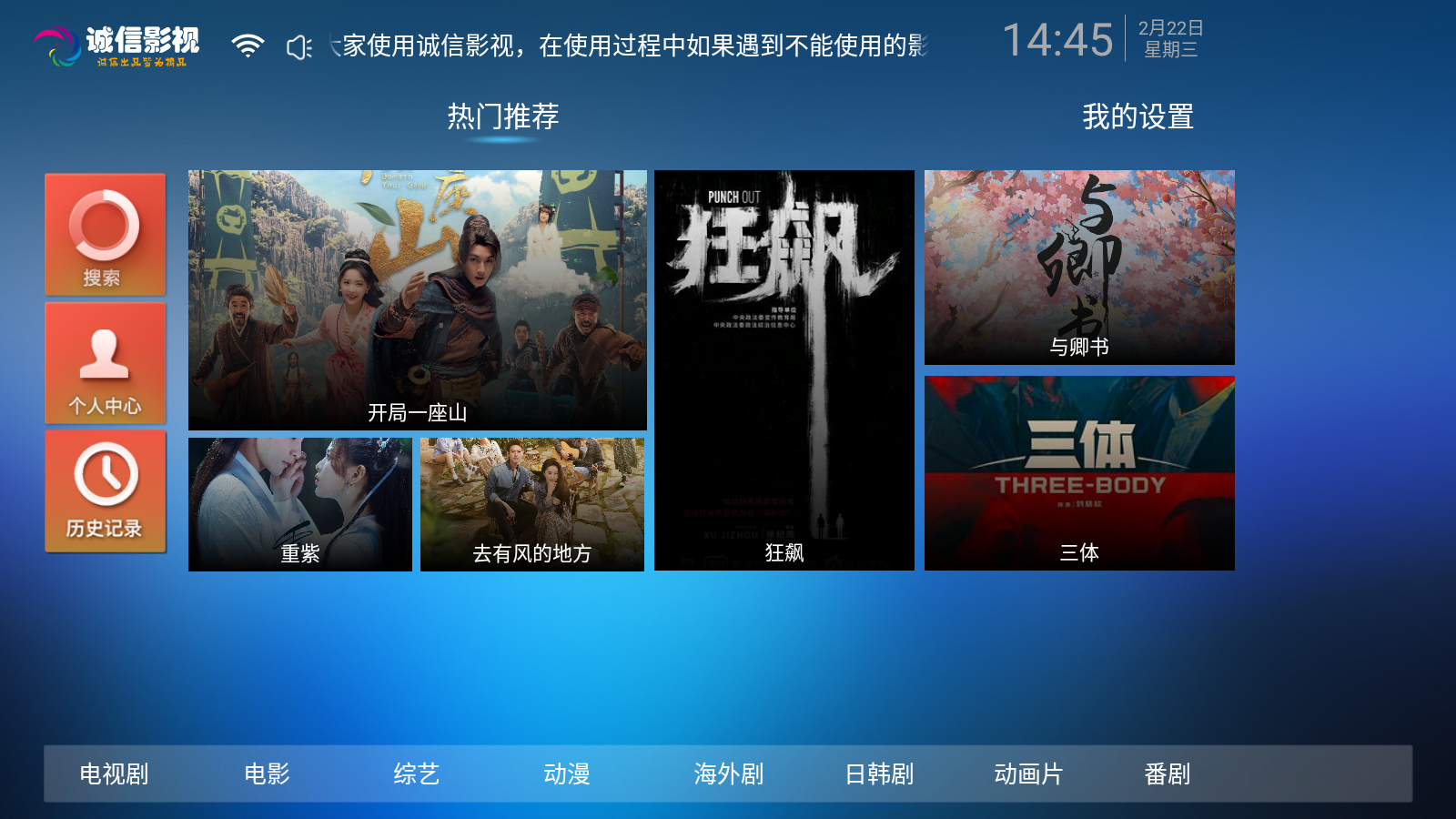Open the 去有风的地方 tile
This screenshot has width=1456, height=819.
(x=531, y=504)
